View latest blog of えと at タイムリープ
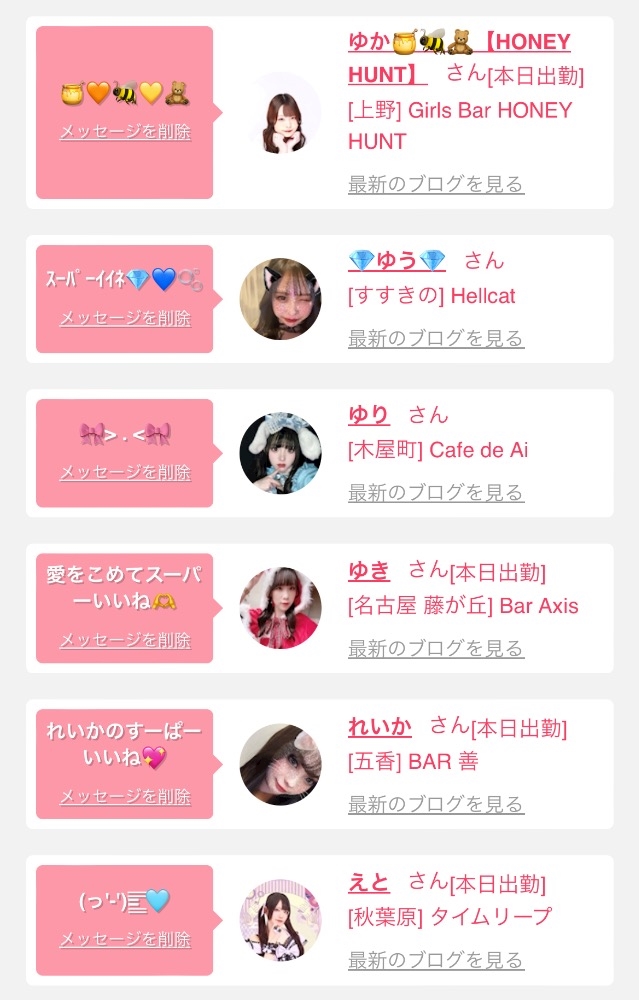639x1000 pixels. [x=436, y=960]
